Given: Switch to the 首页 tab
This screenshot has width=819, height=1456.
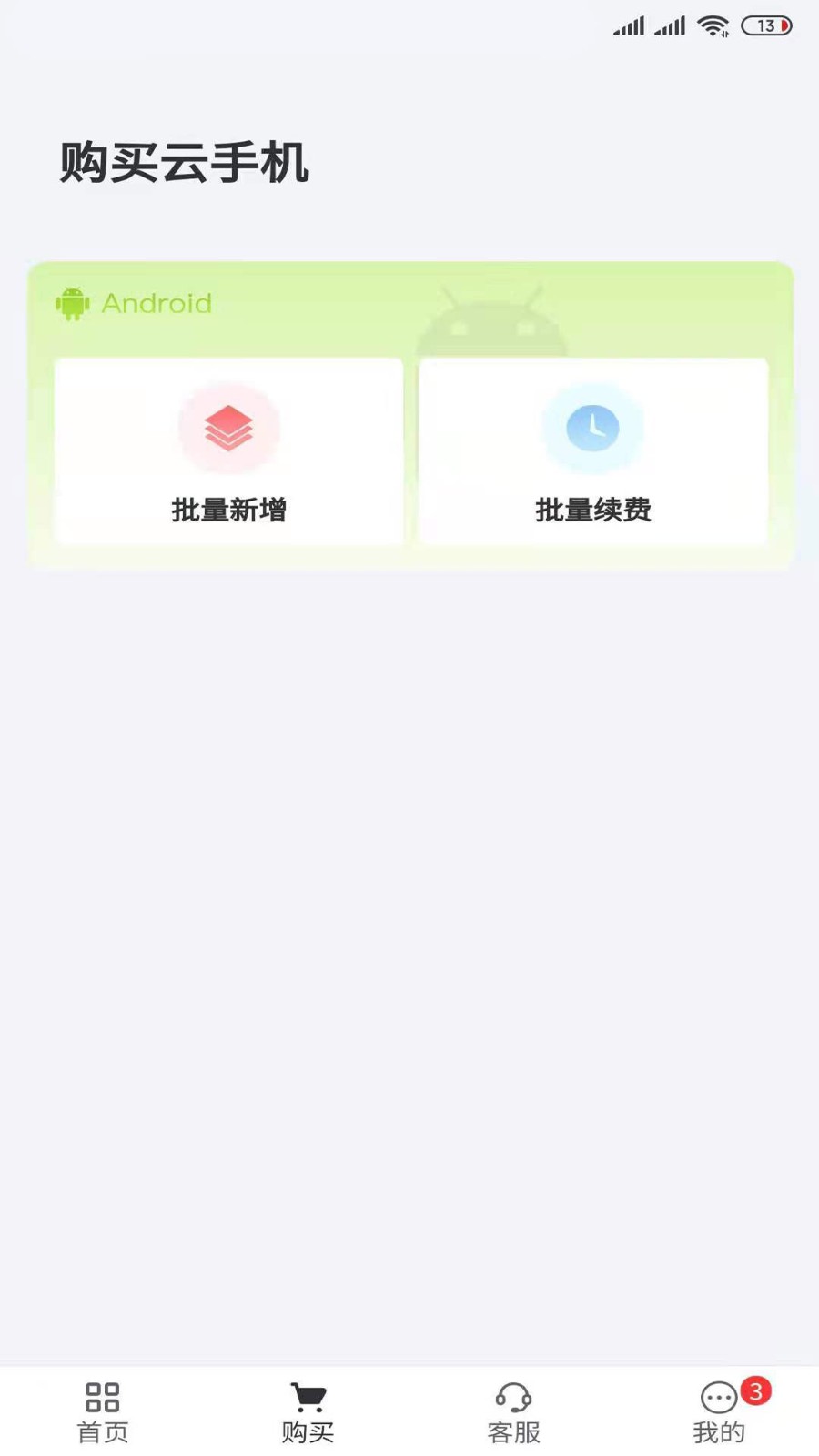Looking at the screenshot, I should 103,1410.
